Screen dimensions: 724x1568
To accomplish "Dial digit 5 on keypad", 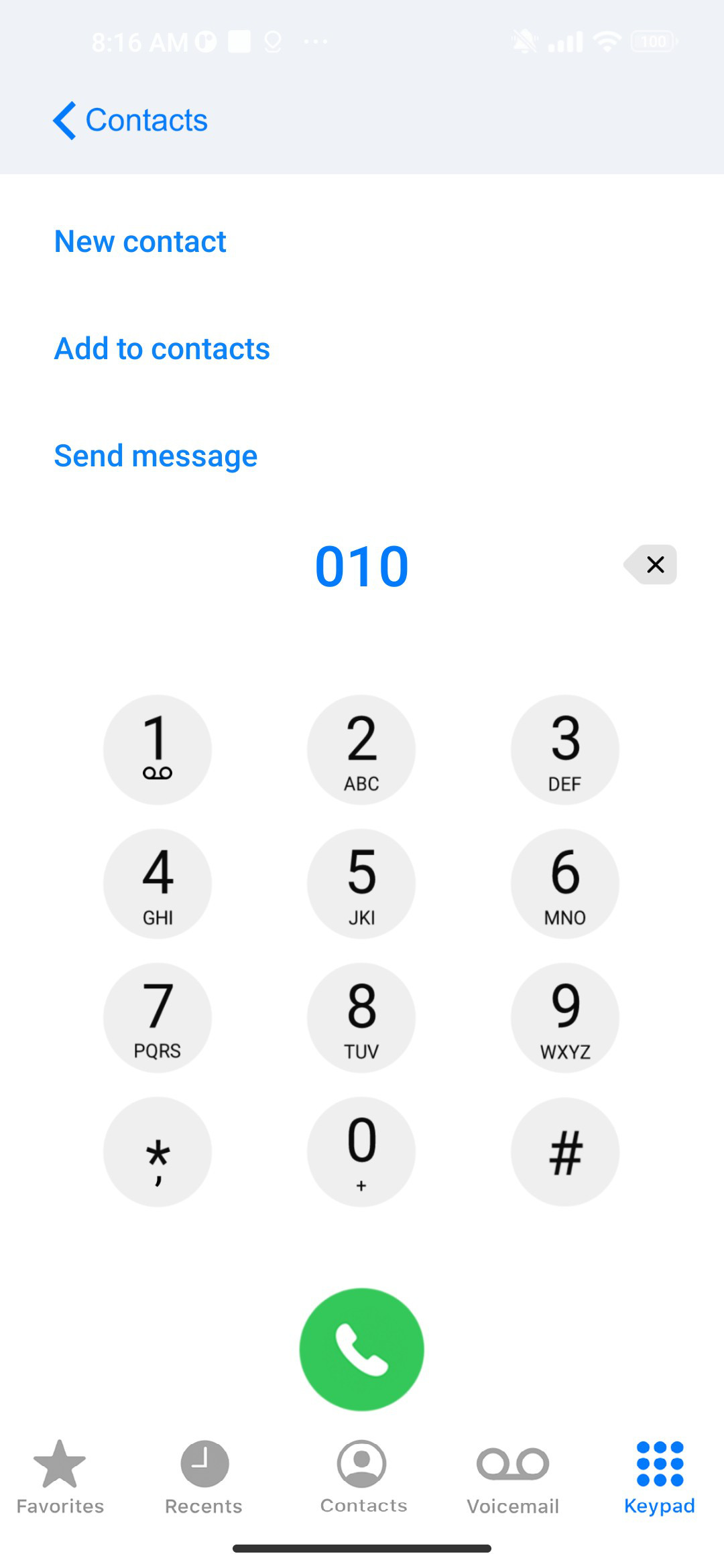I will coord(361,883).
